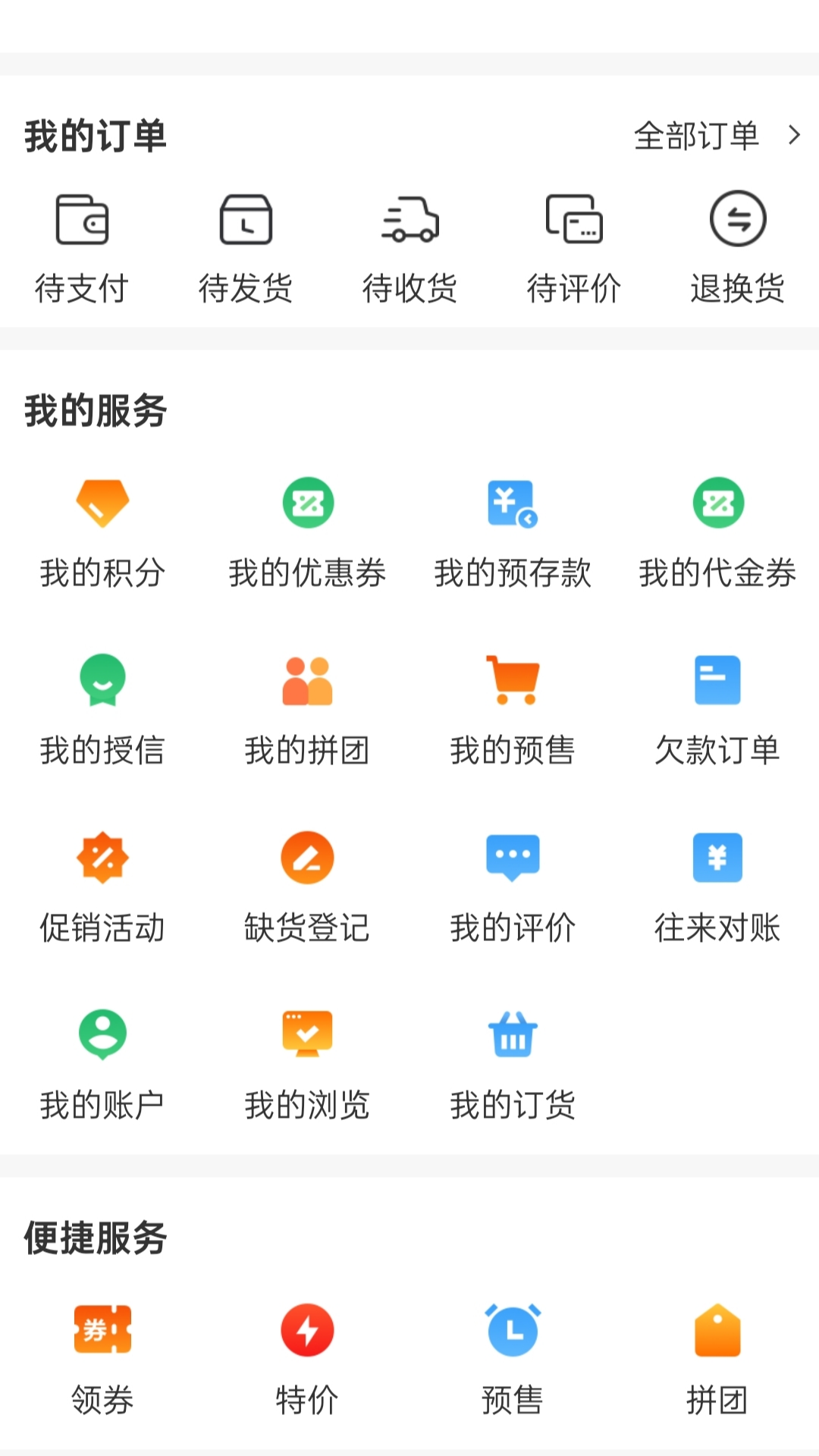This screenshot has height=1456, width=819.
Task: Open 待评价 orders to review
Action: point(574,246)
